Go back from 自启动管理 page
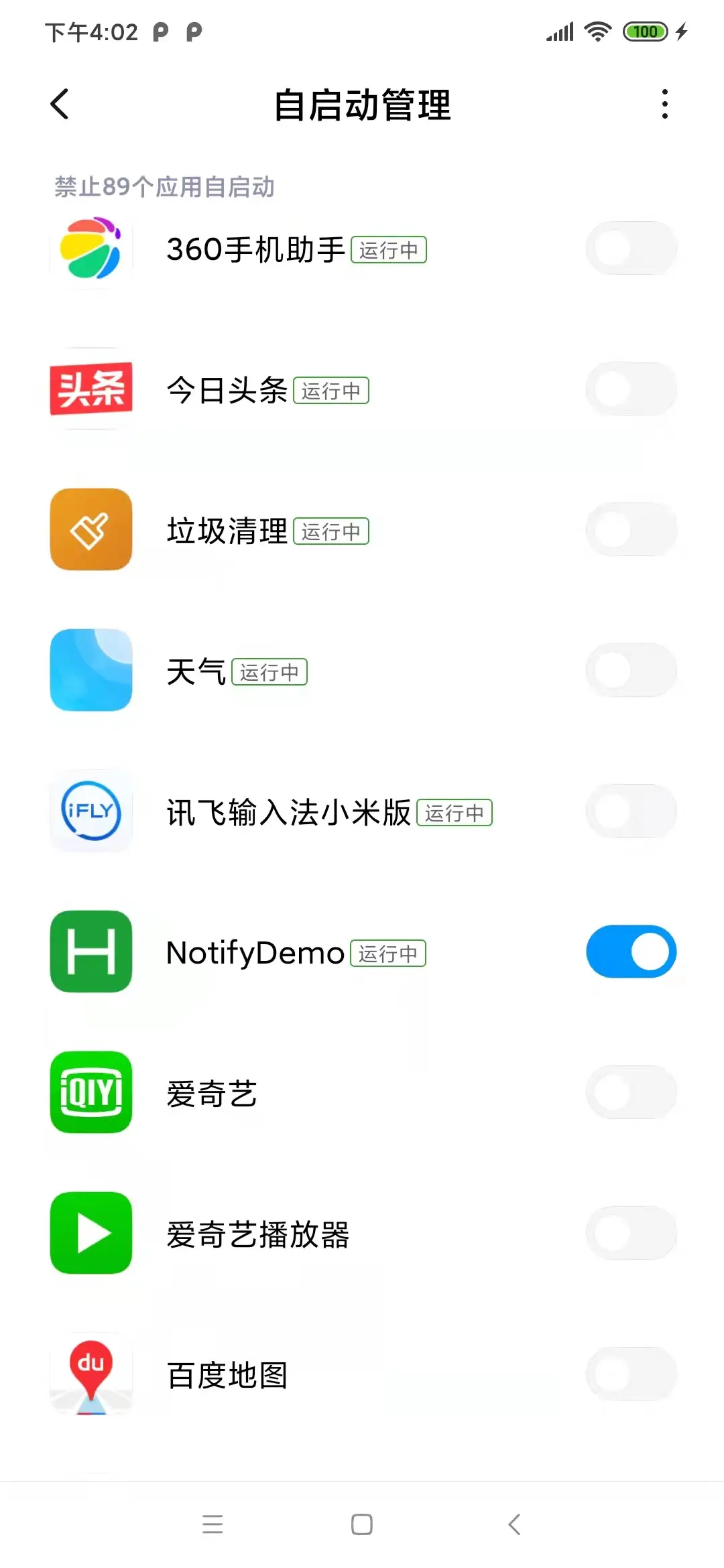Viewport: 724px width, 1568px height. pyautogui.click(x=60, y=105)
